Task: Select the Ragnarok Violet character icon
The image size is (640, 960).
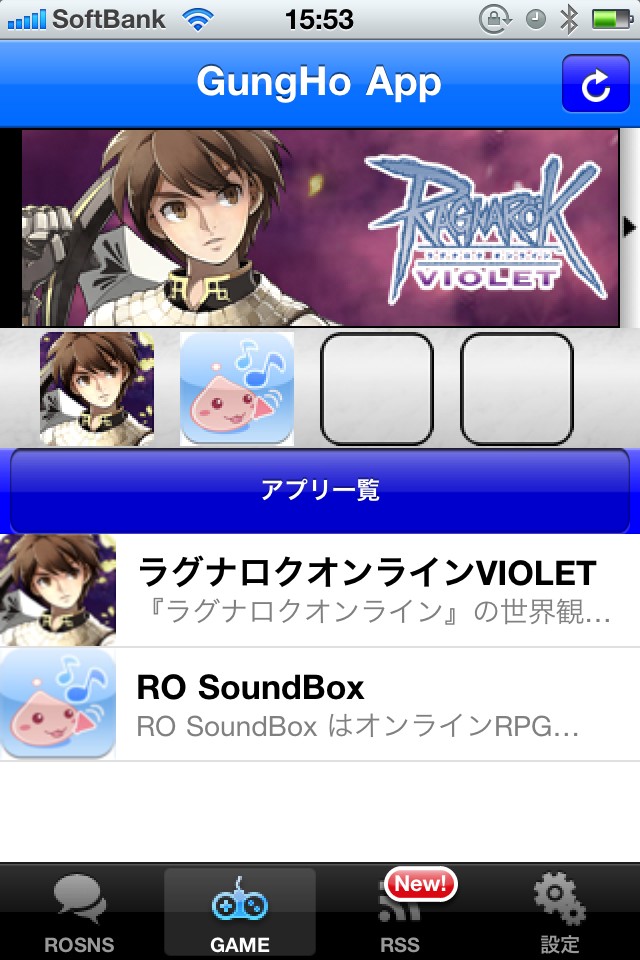Action: point(97,389)
